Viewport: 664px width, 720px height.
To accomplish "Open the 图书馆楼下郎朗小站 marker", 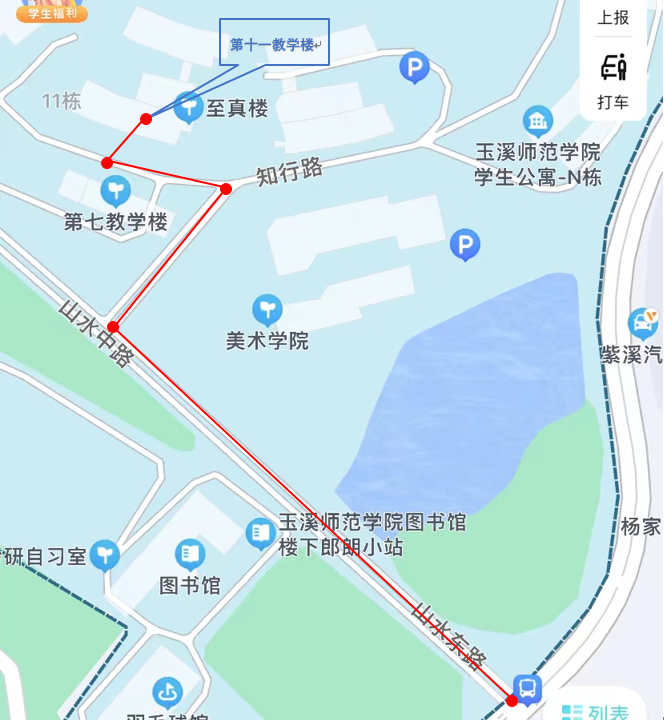I will coord(260,533).
